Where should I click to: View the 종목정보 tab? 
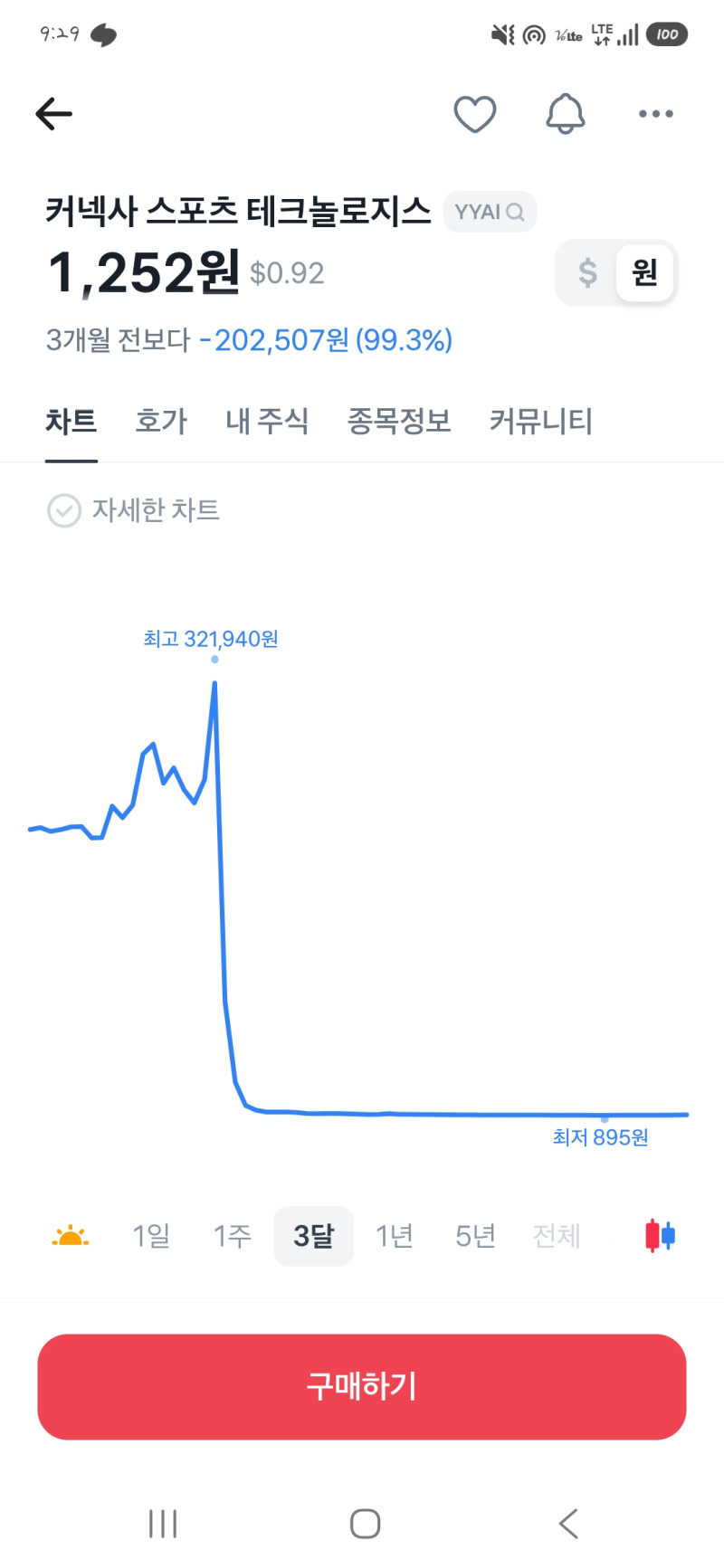pyautogui.click(x=399, y=421)
